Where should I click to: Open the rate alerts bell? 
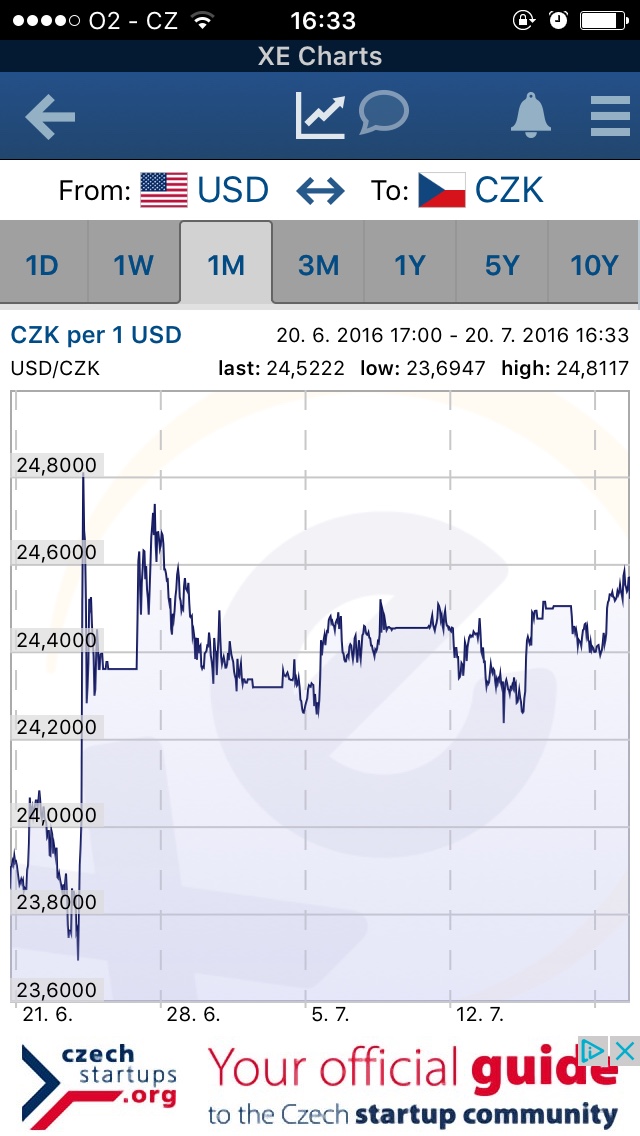pos(531,115)
